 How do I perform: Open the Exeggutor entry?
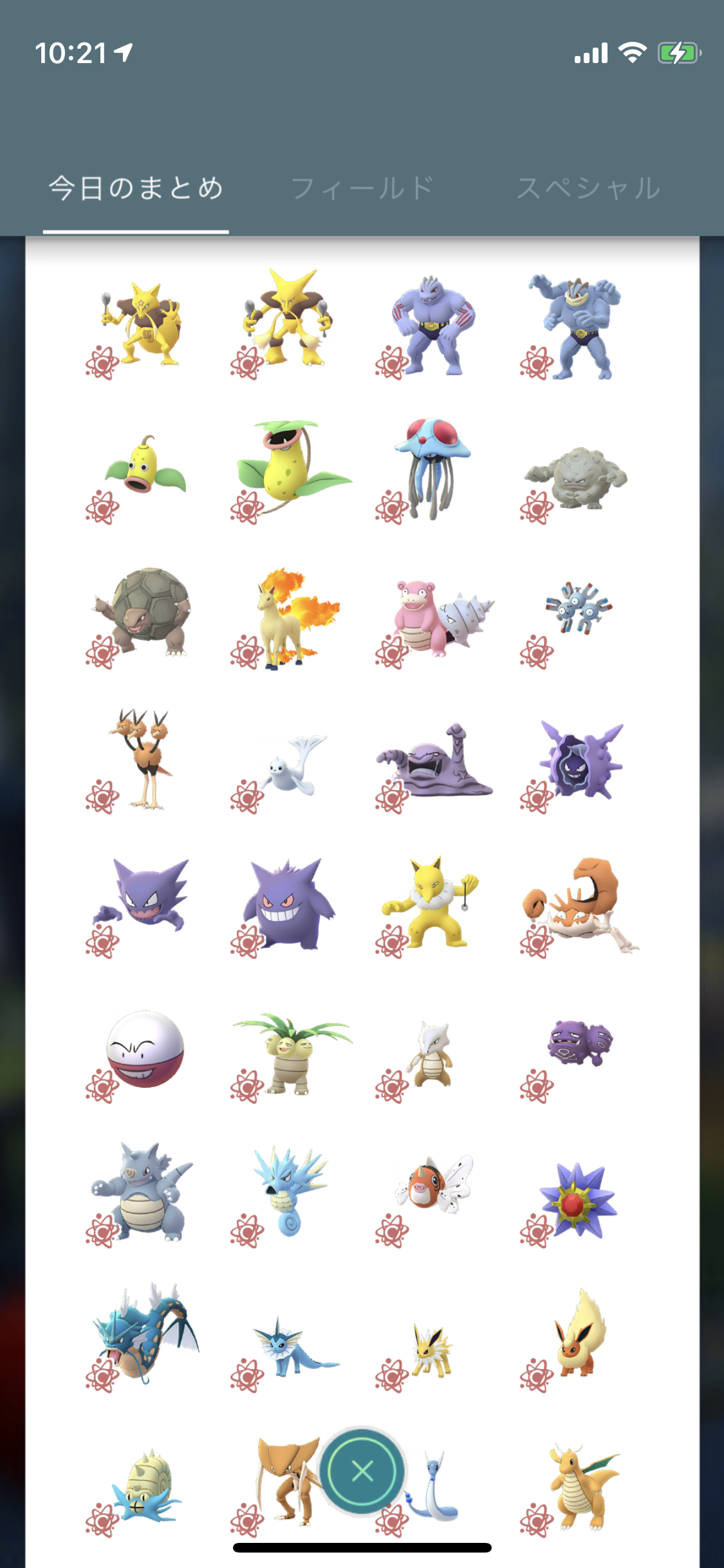290,1052
